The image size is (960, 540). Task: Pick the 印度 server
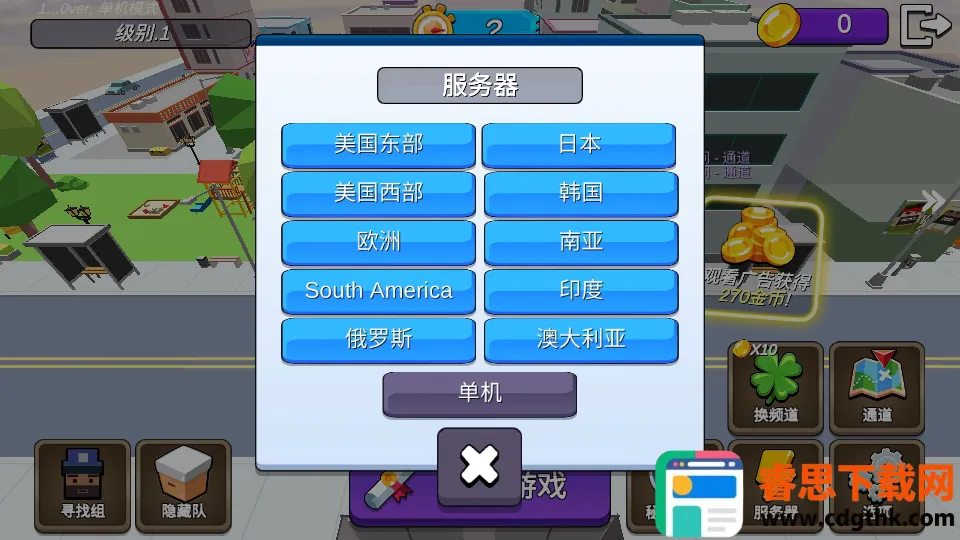coord(580,291)
